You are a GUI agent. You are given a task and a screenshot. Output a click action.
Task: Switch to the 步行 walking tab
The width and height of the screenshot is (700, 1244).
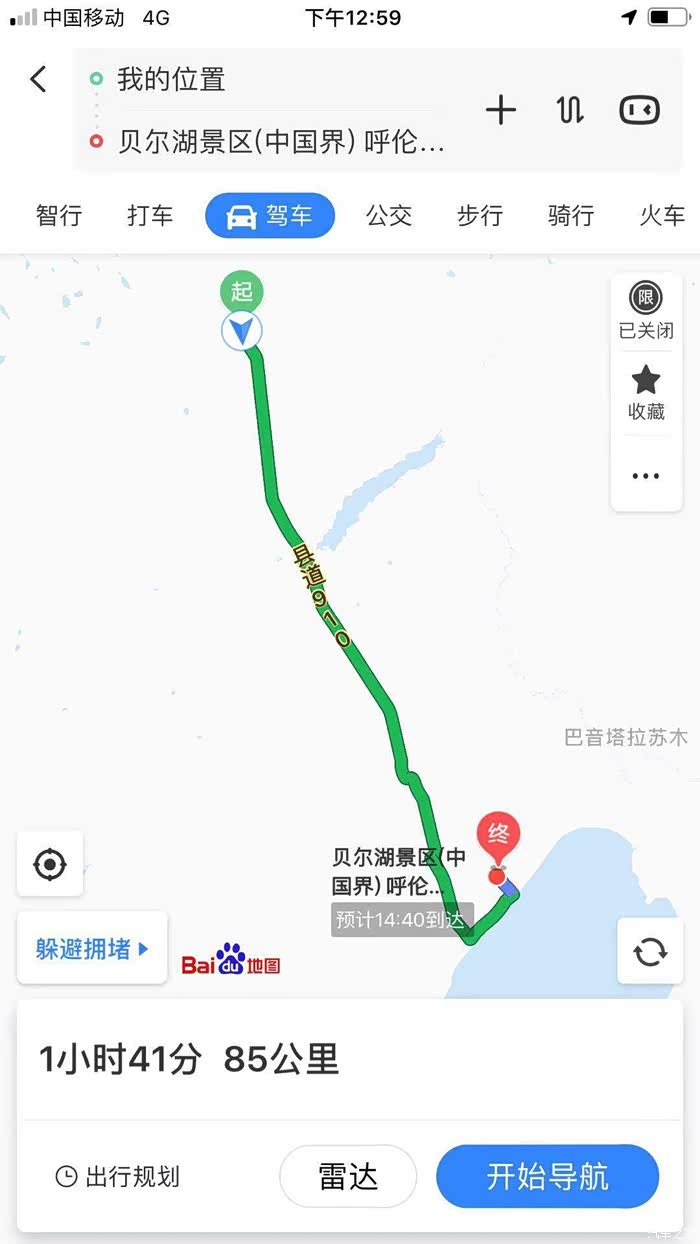pos(480,215)
